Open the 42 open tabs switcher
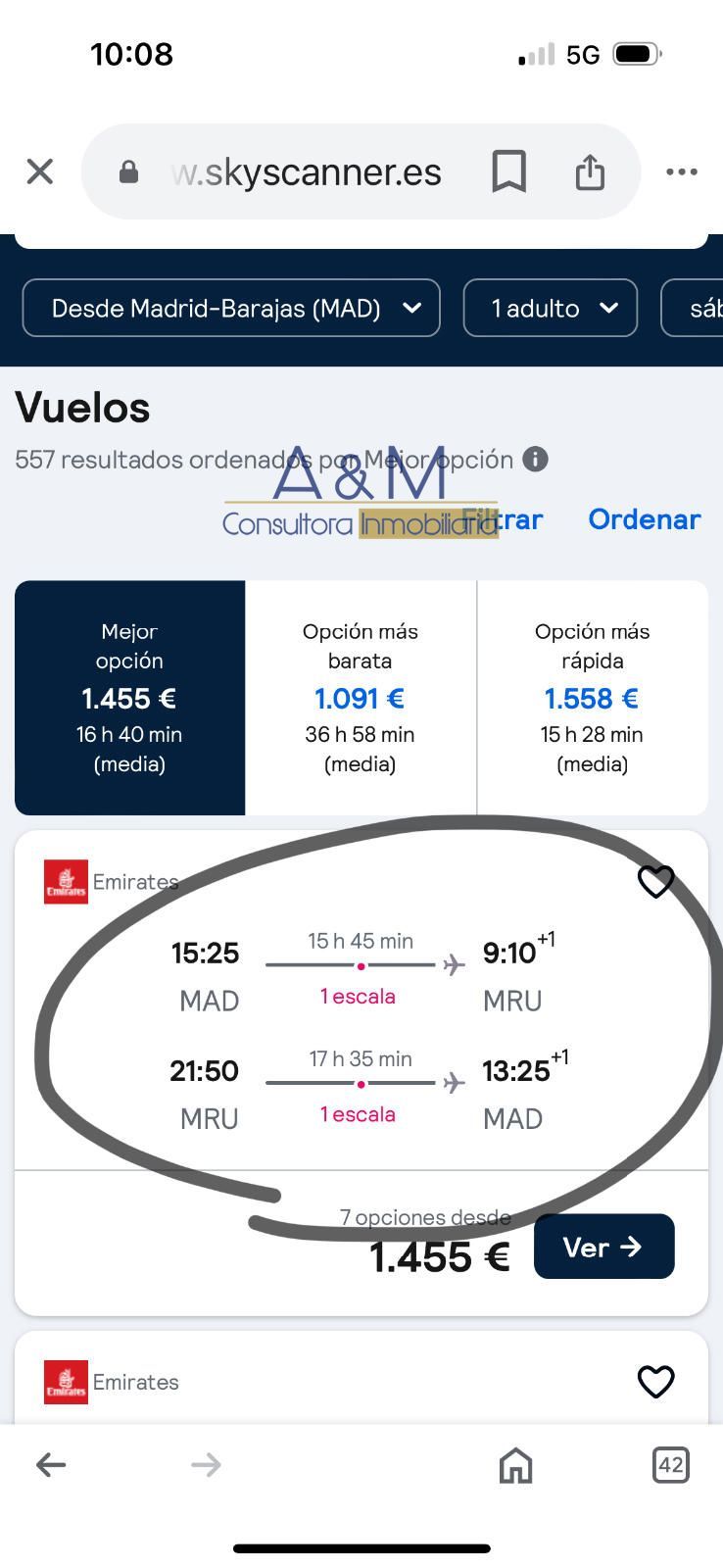The width and height of the screenshot is (723, 1568). click(670, 1465)
